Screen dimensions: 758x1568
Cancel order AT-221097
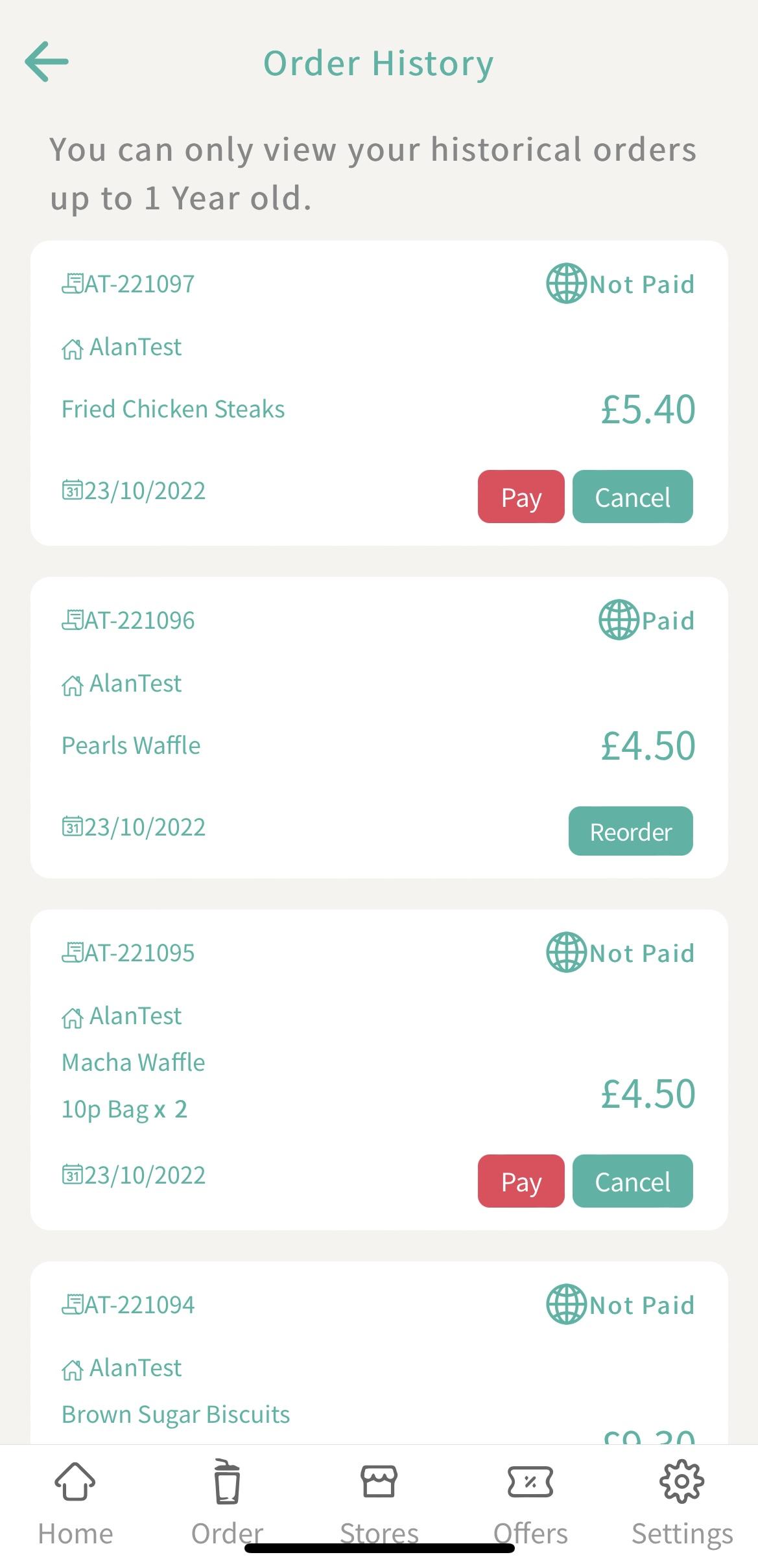[632, 497]
